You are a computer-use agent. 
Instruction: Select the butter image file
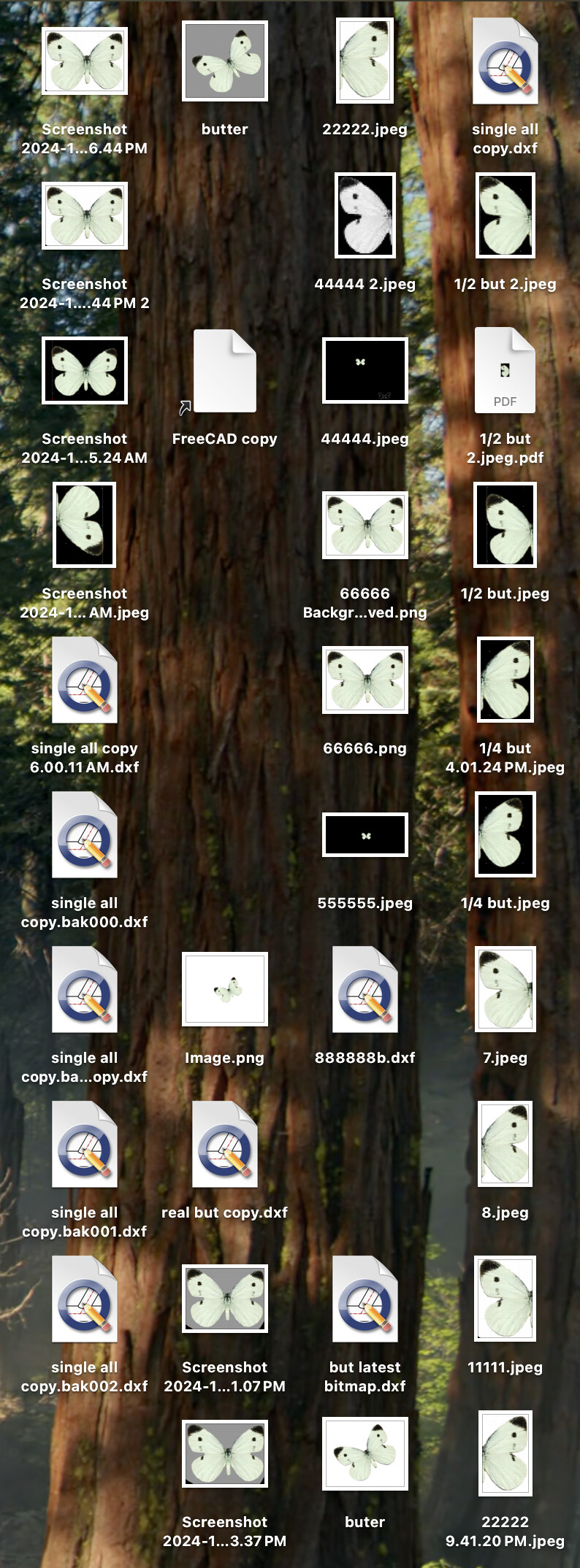(x=224, y=61)
